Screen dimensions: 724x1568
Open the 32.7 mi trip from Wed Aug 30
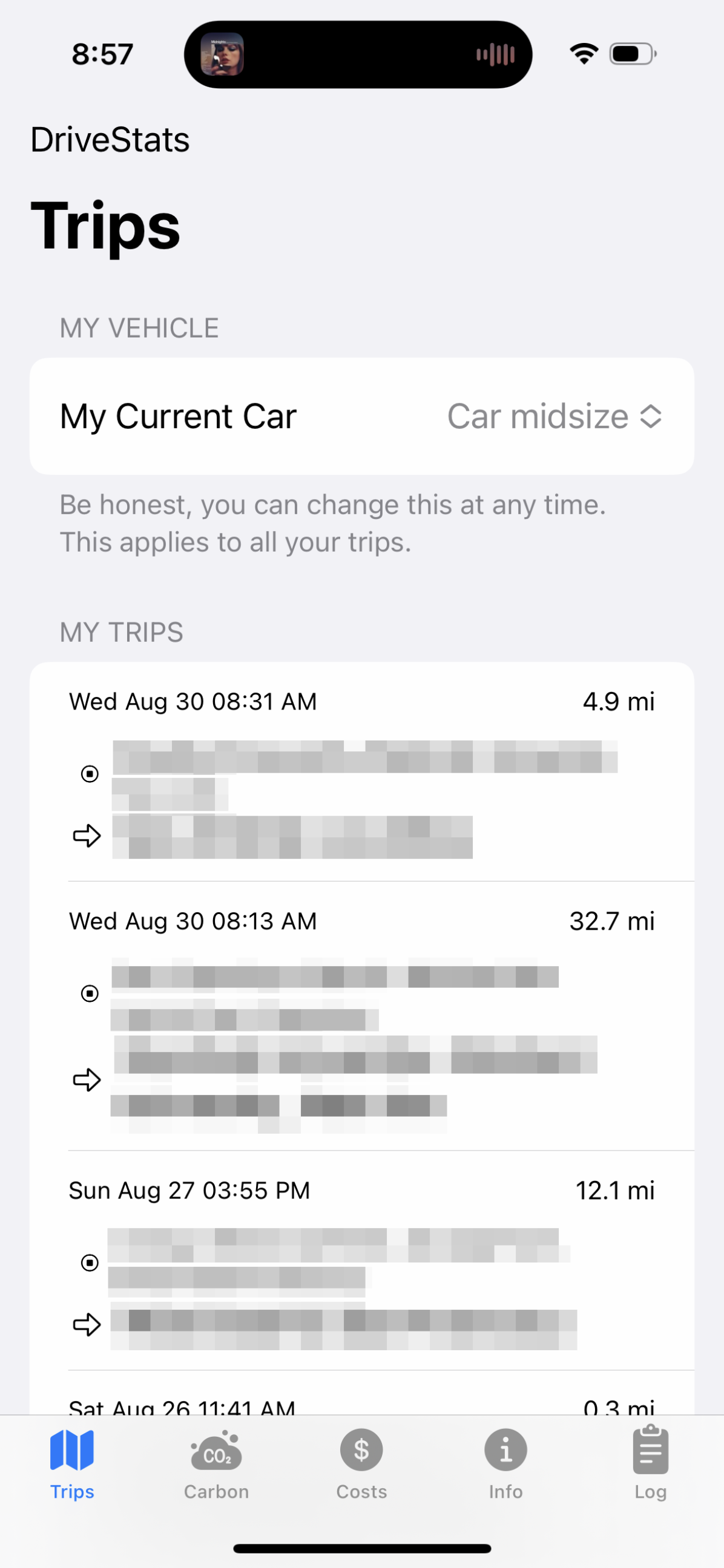pyautogui.click(x=361, y=1015)
